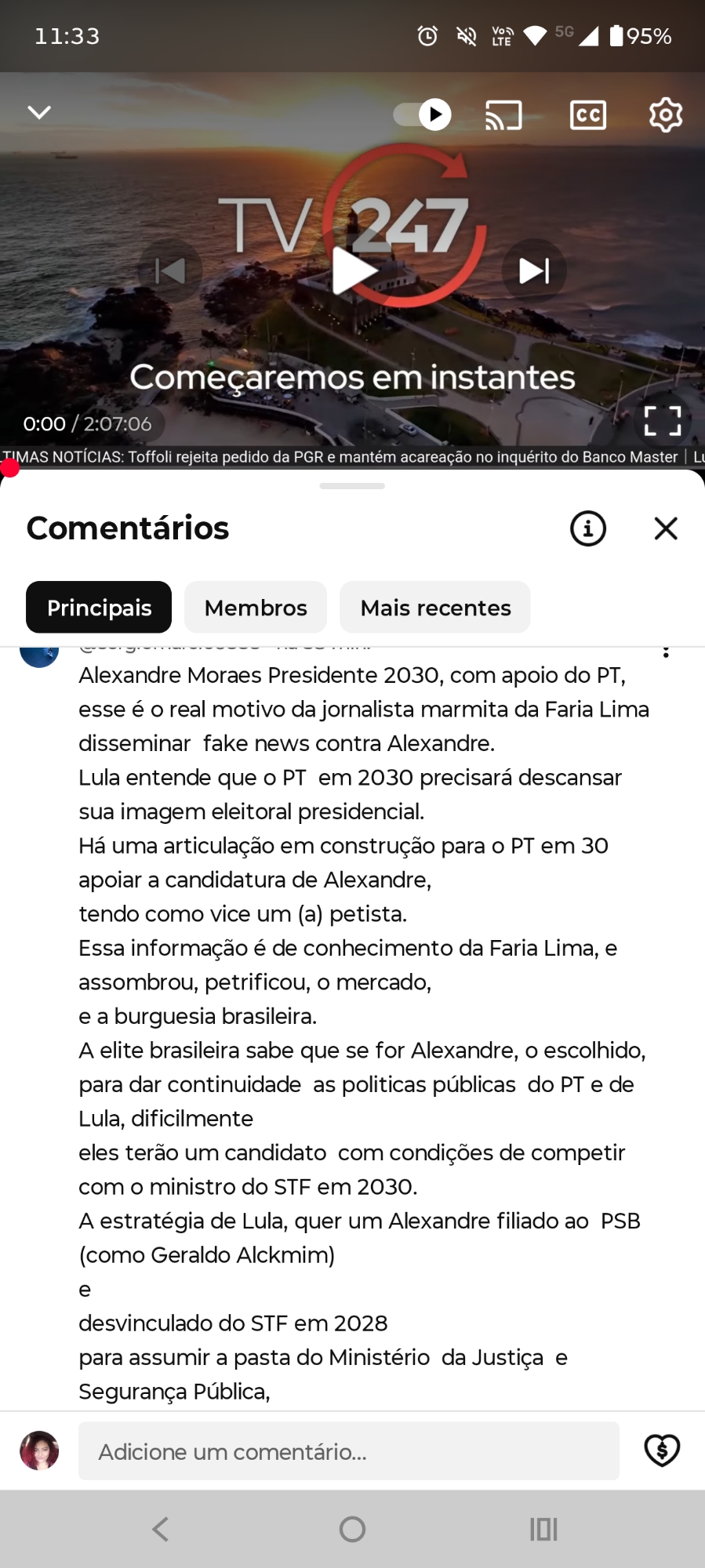Go to the previous video
Viewport: 705px width, 1568px height.
(x=170, y=271)
